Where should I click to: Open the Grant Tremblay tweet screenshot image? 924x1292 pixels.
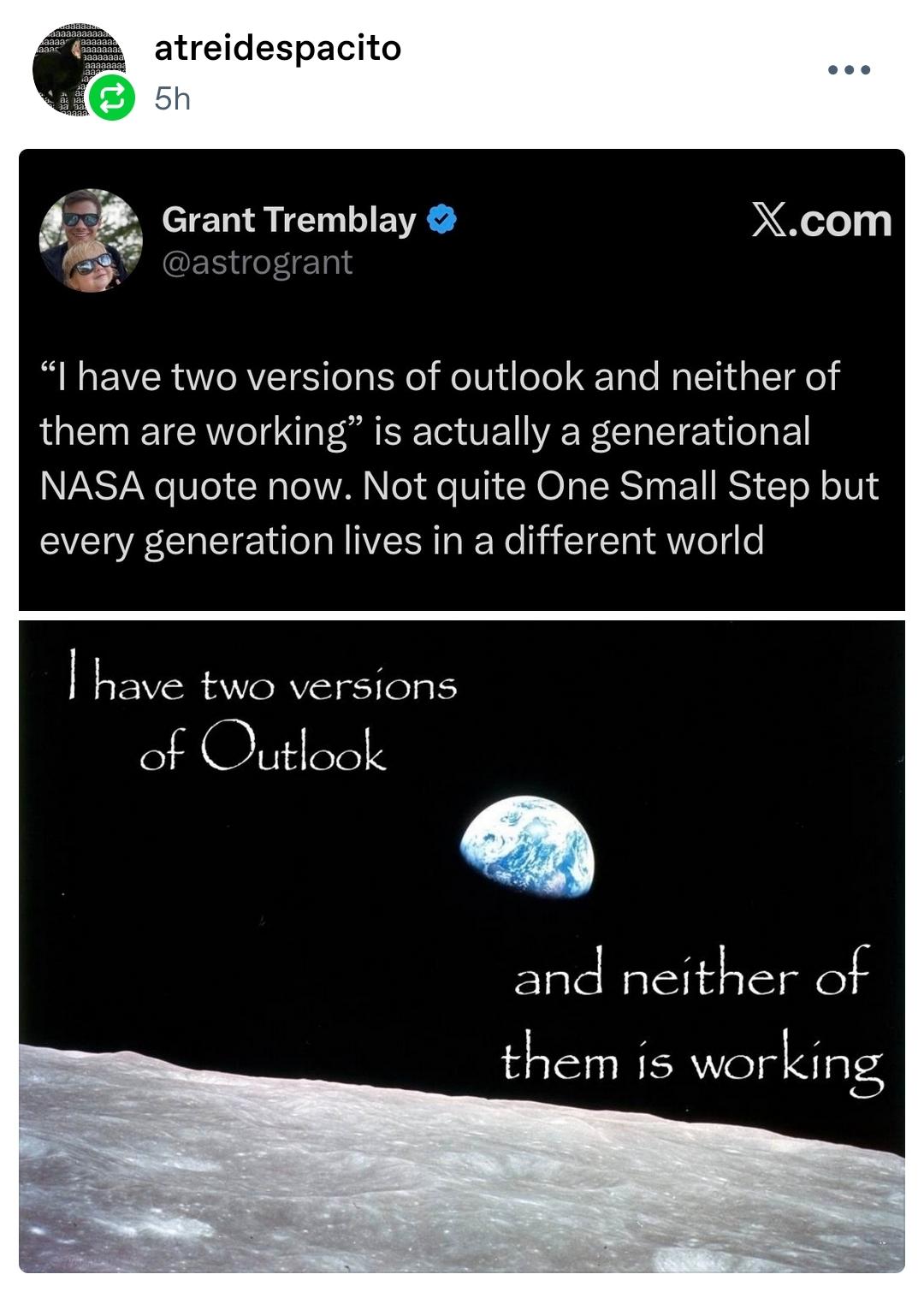[x=462, y=380]
